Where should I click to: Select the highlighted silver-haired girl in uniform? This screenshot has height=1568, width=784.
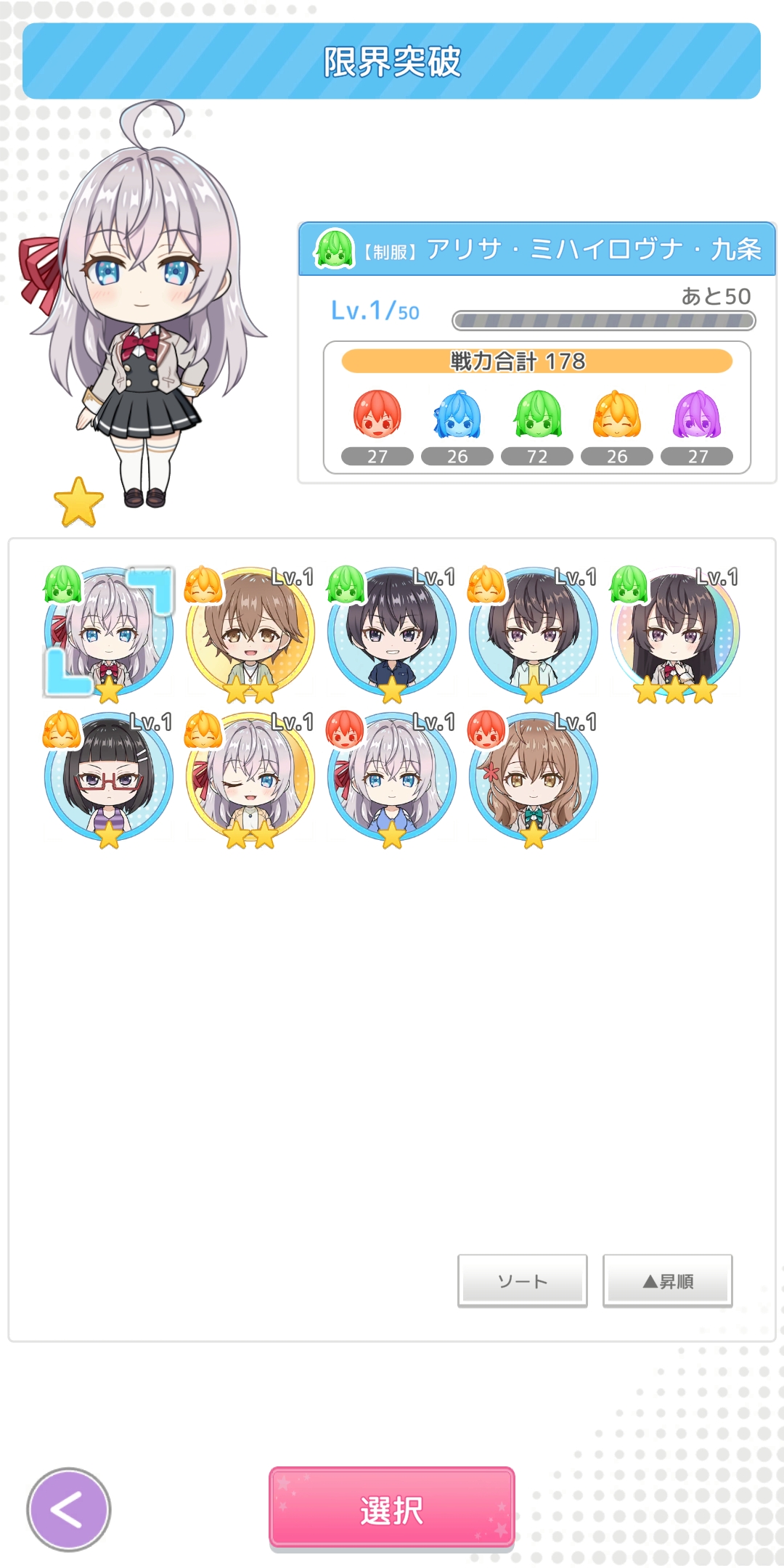109,632
